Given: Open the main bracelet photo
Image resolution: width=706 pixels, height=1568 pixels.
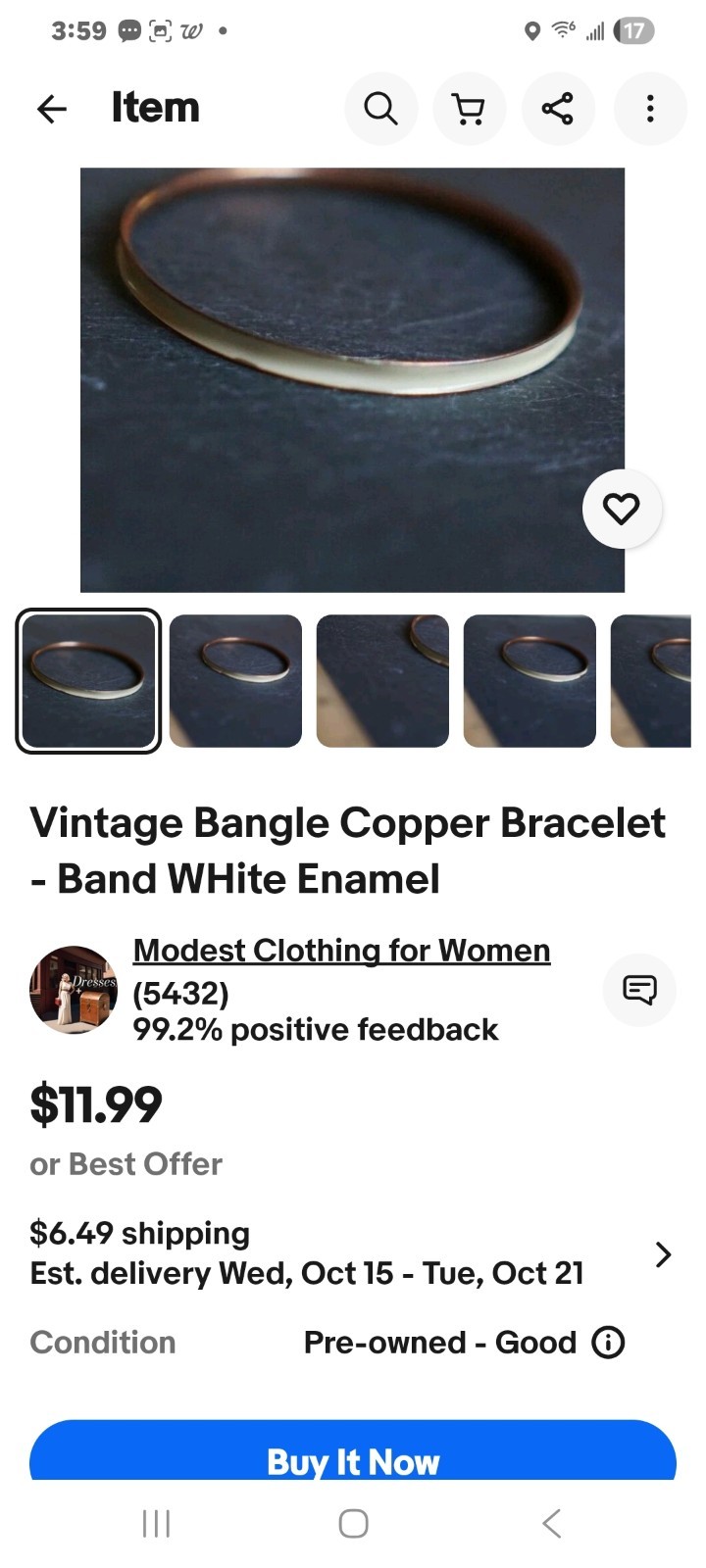Looking at the screenshot, I should click(x=352, y=379).
